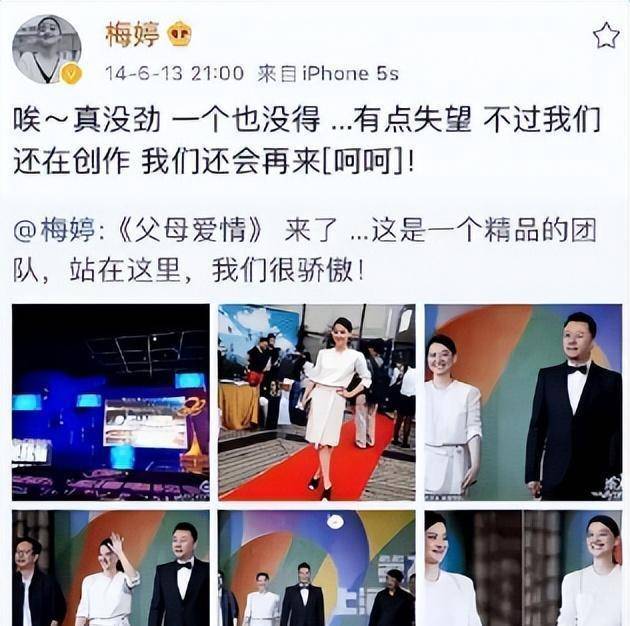View the blue-lit stage photo
The width and height of the screenshot is (630, 626).
click(110, 401)
